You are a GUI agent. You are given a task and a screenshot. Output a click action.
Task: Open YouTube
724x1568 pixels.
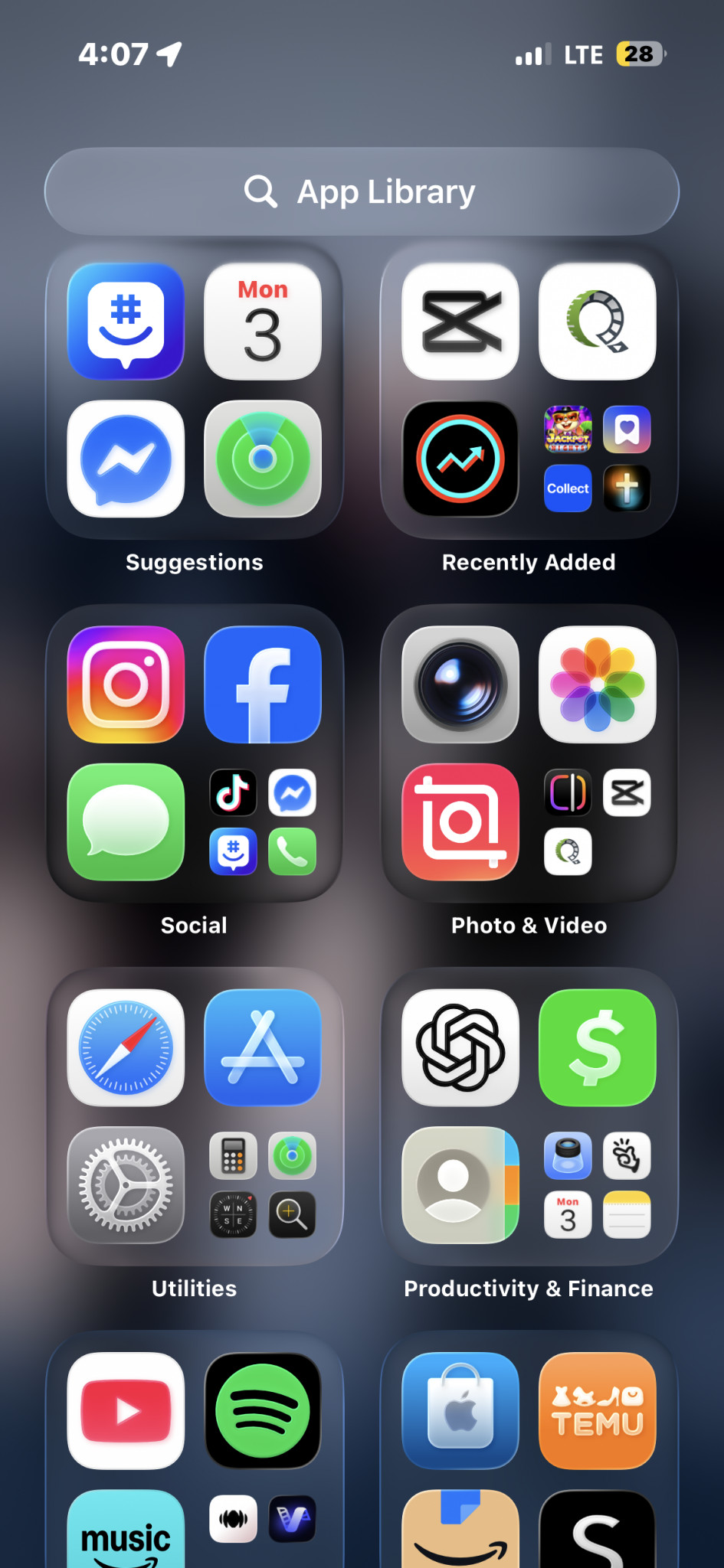pos(126,1410)
